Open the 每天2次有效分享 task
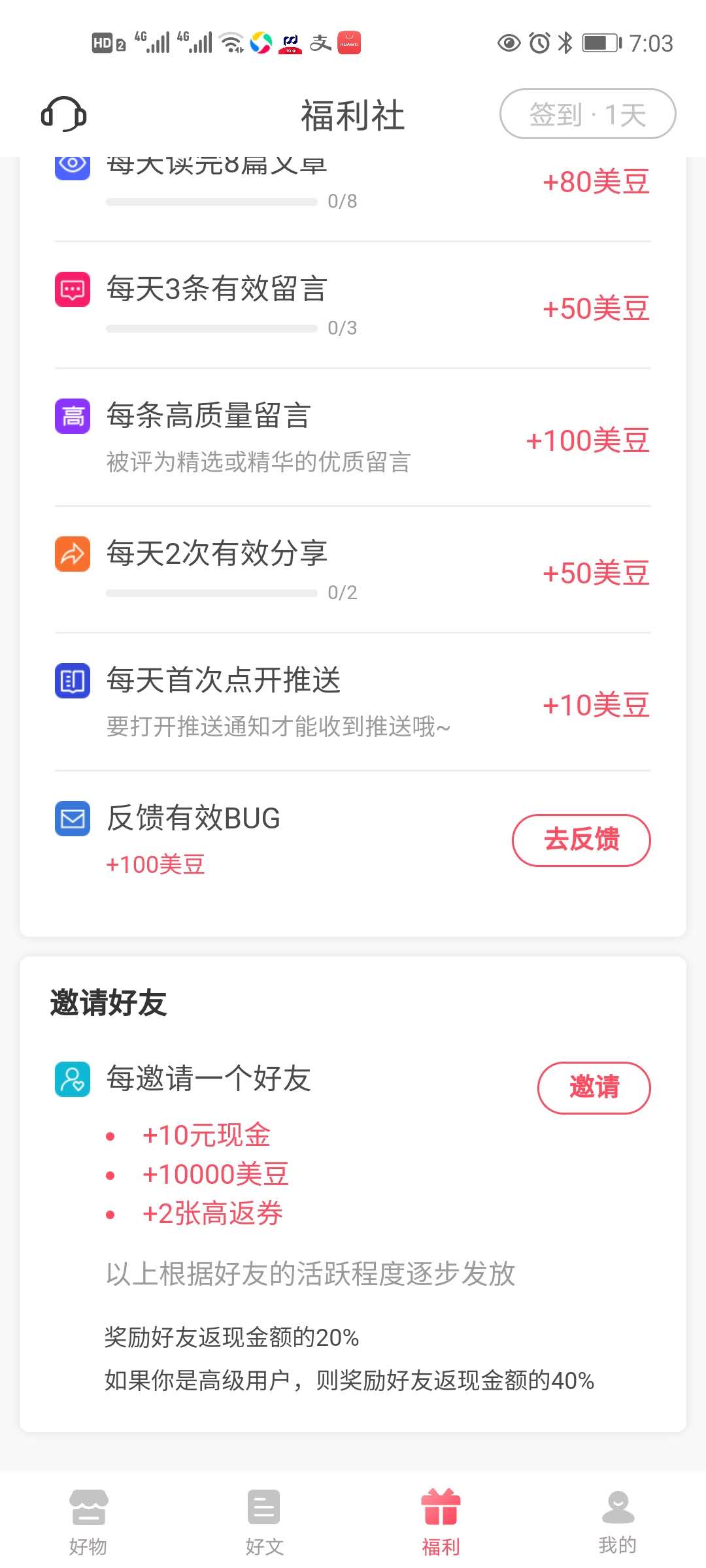This screenshot has width=706, height=1568. (x=353, y=570)
